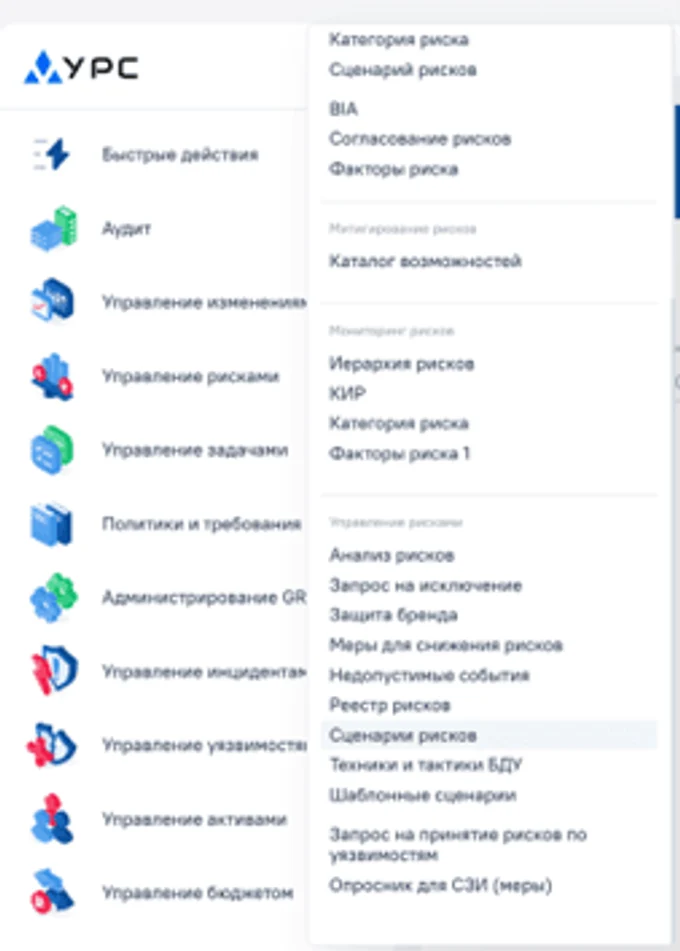Open Политики и требования

[200, 524]
